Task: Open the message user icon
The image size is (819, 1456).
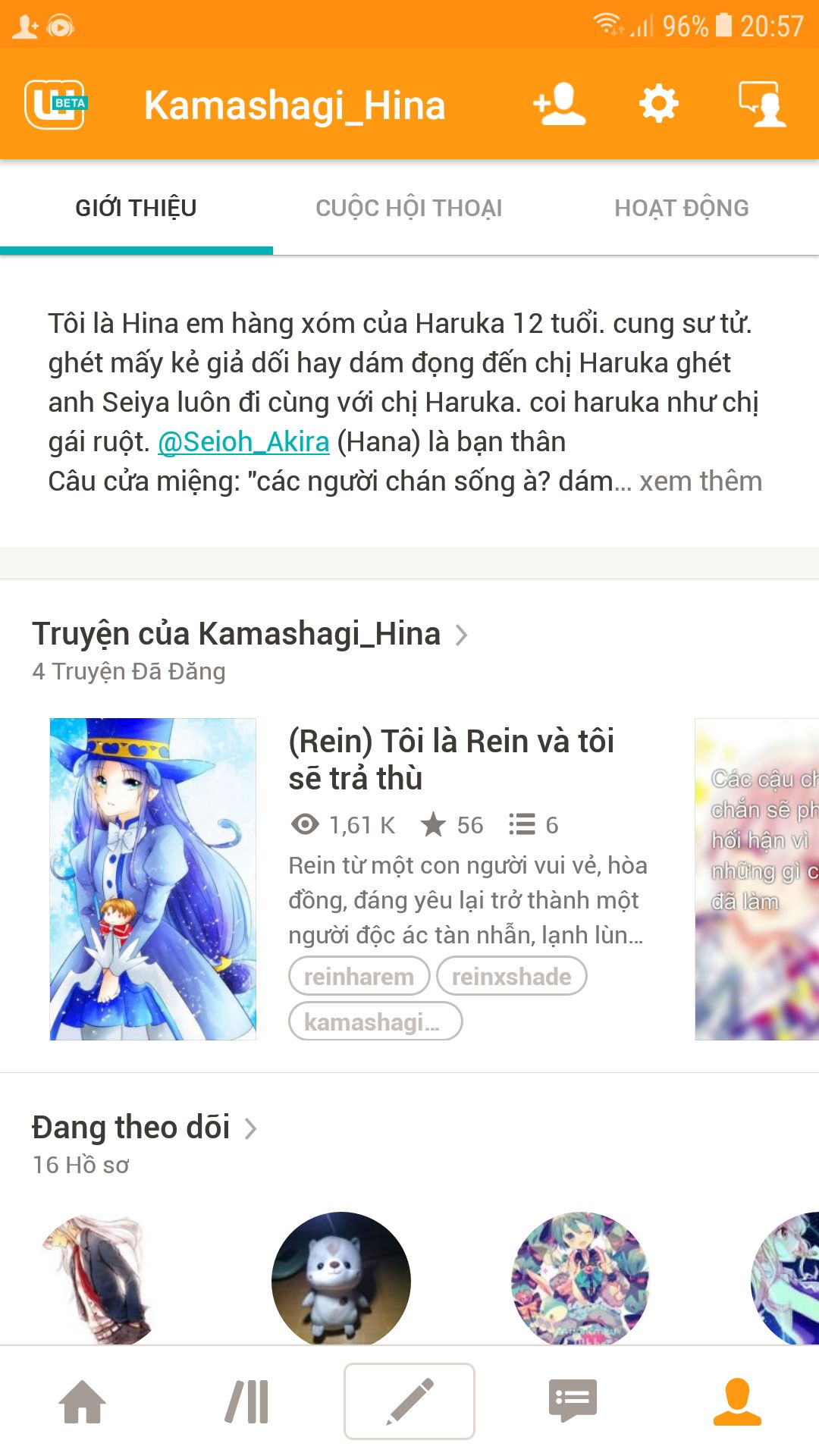Action: 762,105
